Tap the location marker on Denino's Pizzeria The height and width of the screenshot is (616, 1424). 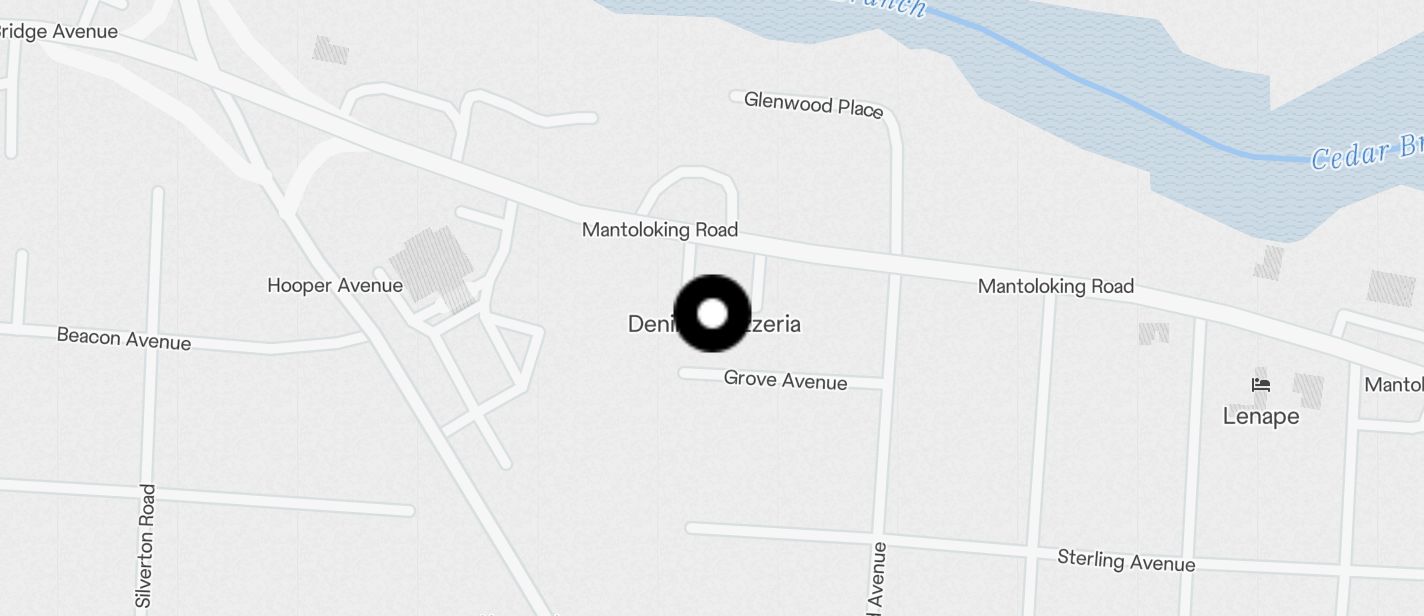click(712, 314)
